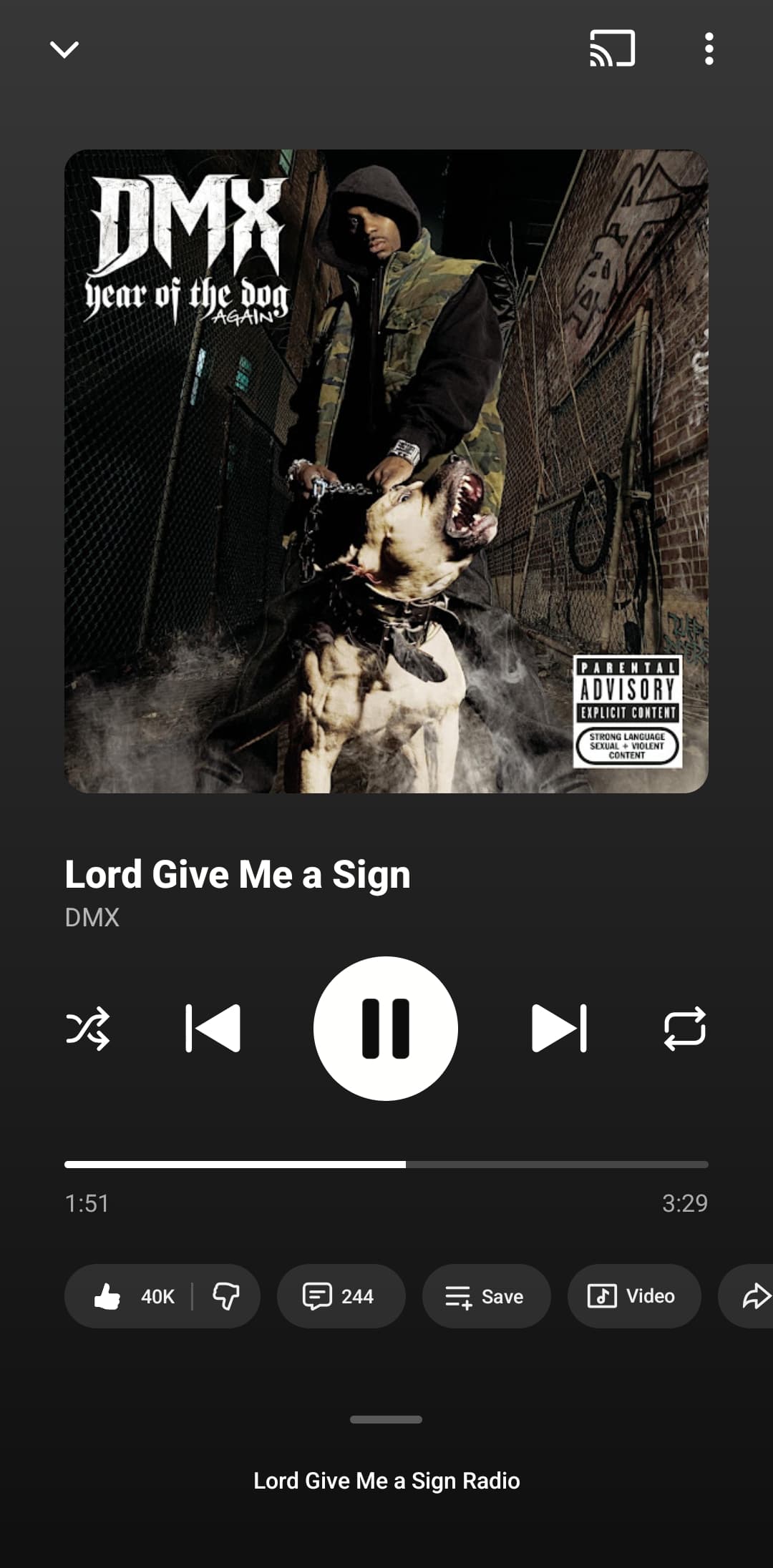Open the 244 comments
Viewport: 773px width, 1568px height.
[341, 1296]
